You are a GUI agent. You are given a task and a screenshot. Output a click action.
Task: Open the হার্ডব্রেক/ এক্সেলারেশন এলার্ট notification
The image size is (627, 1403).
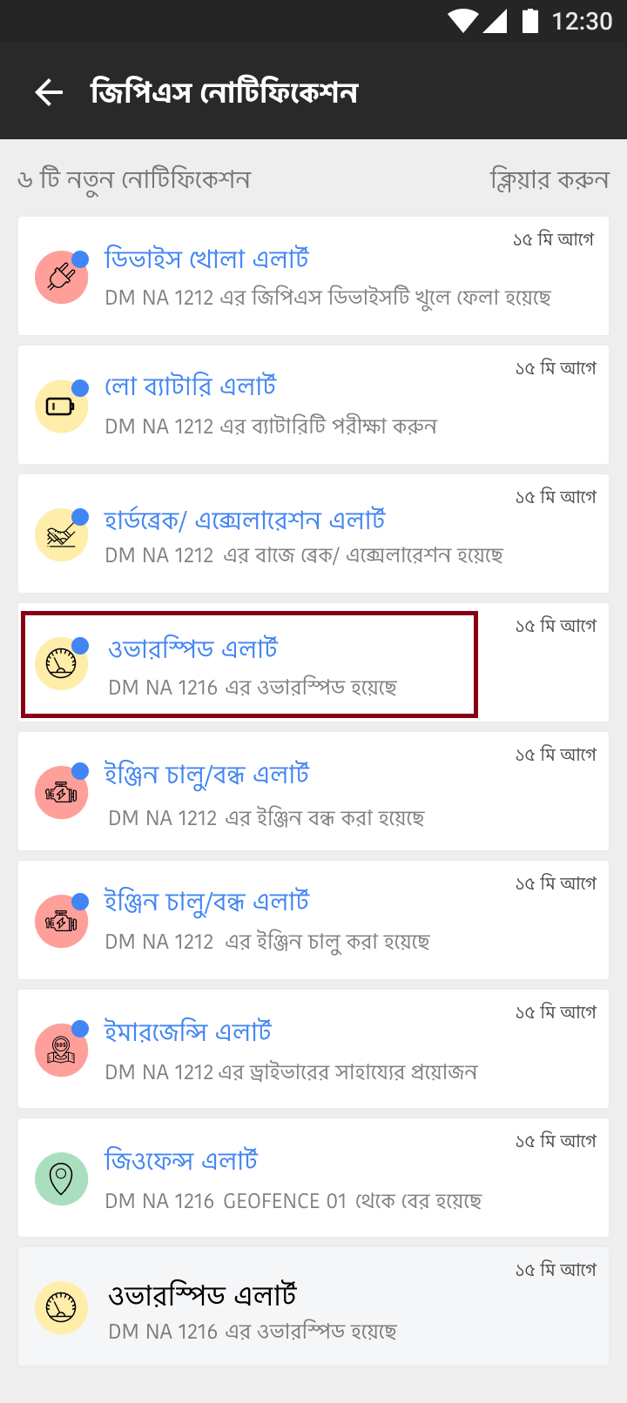[313, 533]
